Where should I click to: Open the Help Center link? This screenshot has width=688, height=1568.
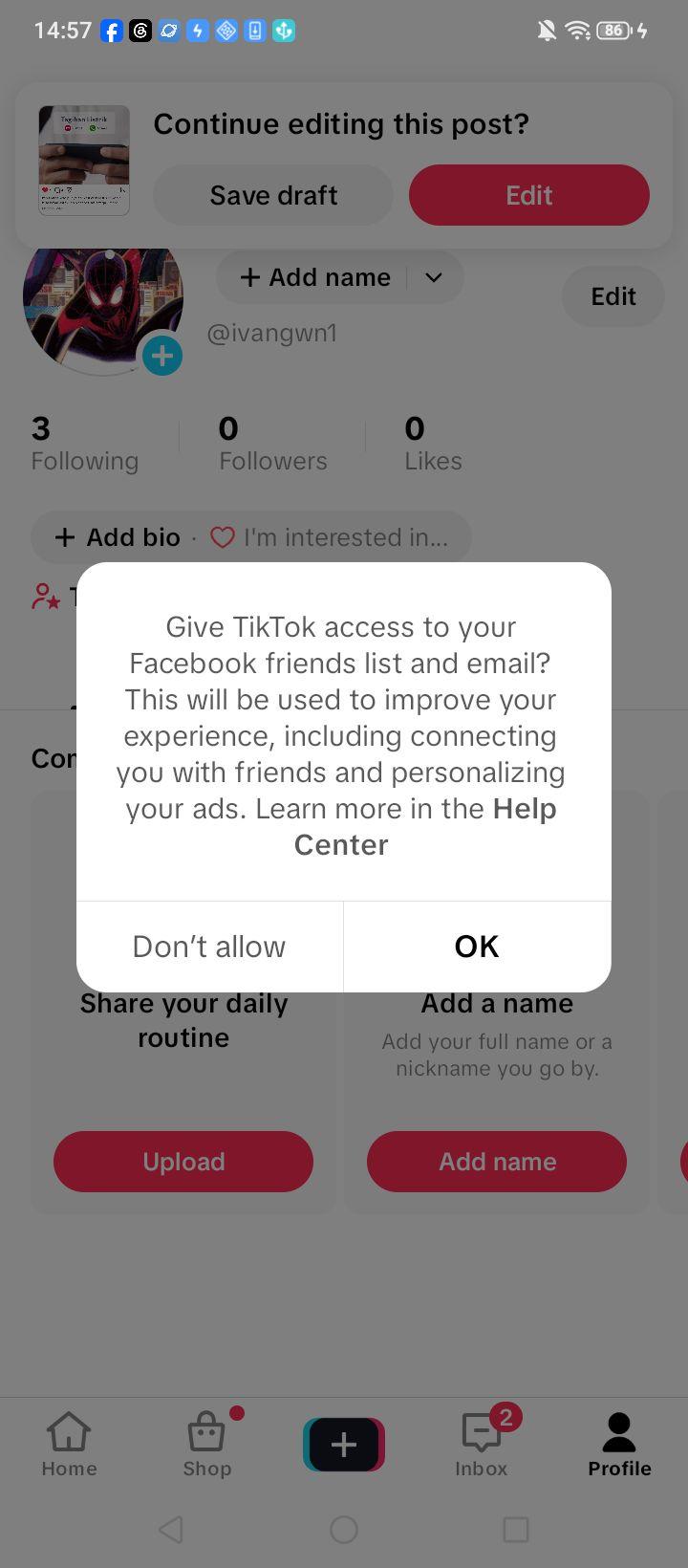tap(425, 827)
